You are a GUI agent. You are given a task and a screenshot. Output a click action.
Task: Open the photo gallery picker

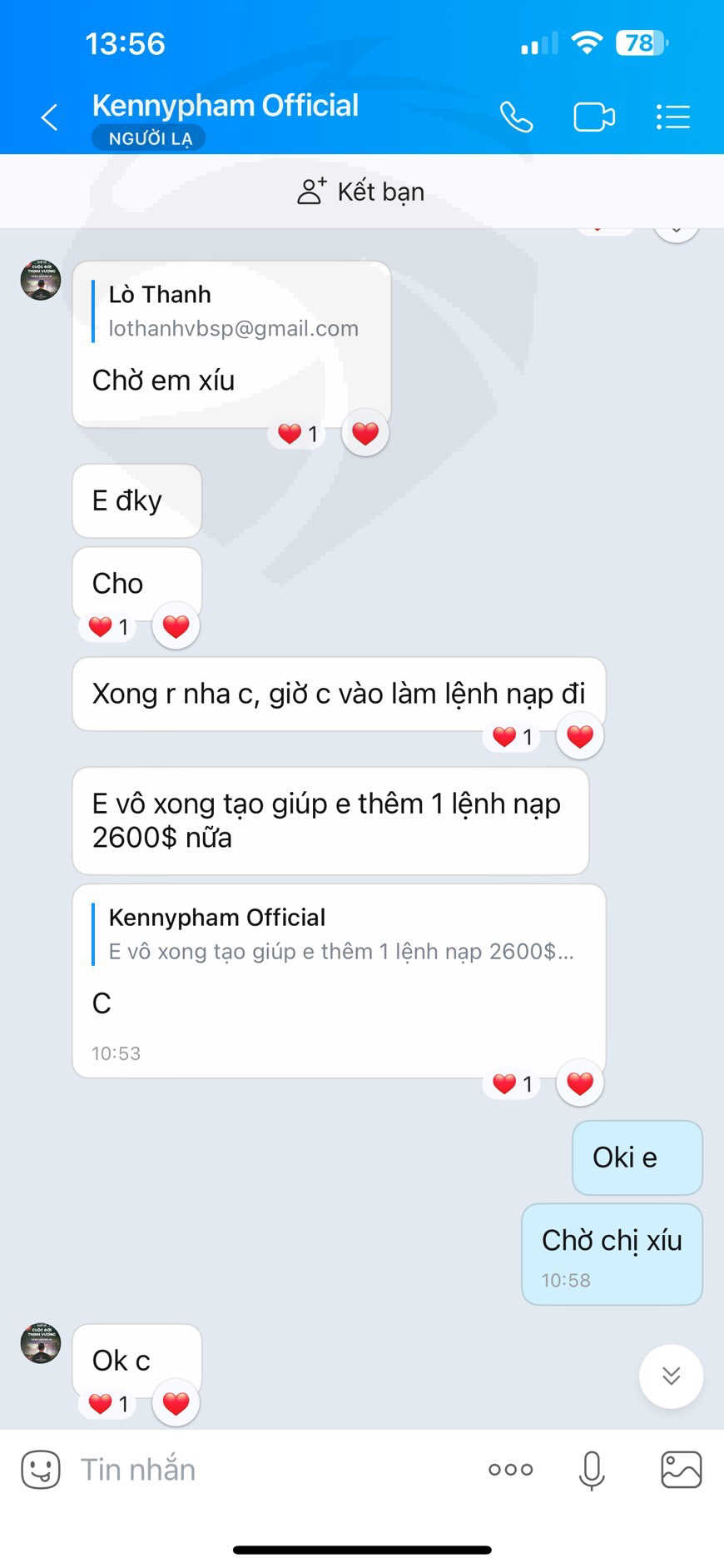point(681,1470)
